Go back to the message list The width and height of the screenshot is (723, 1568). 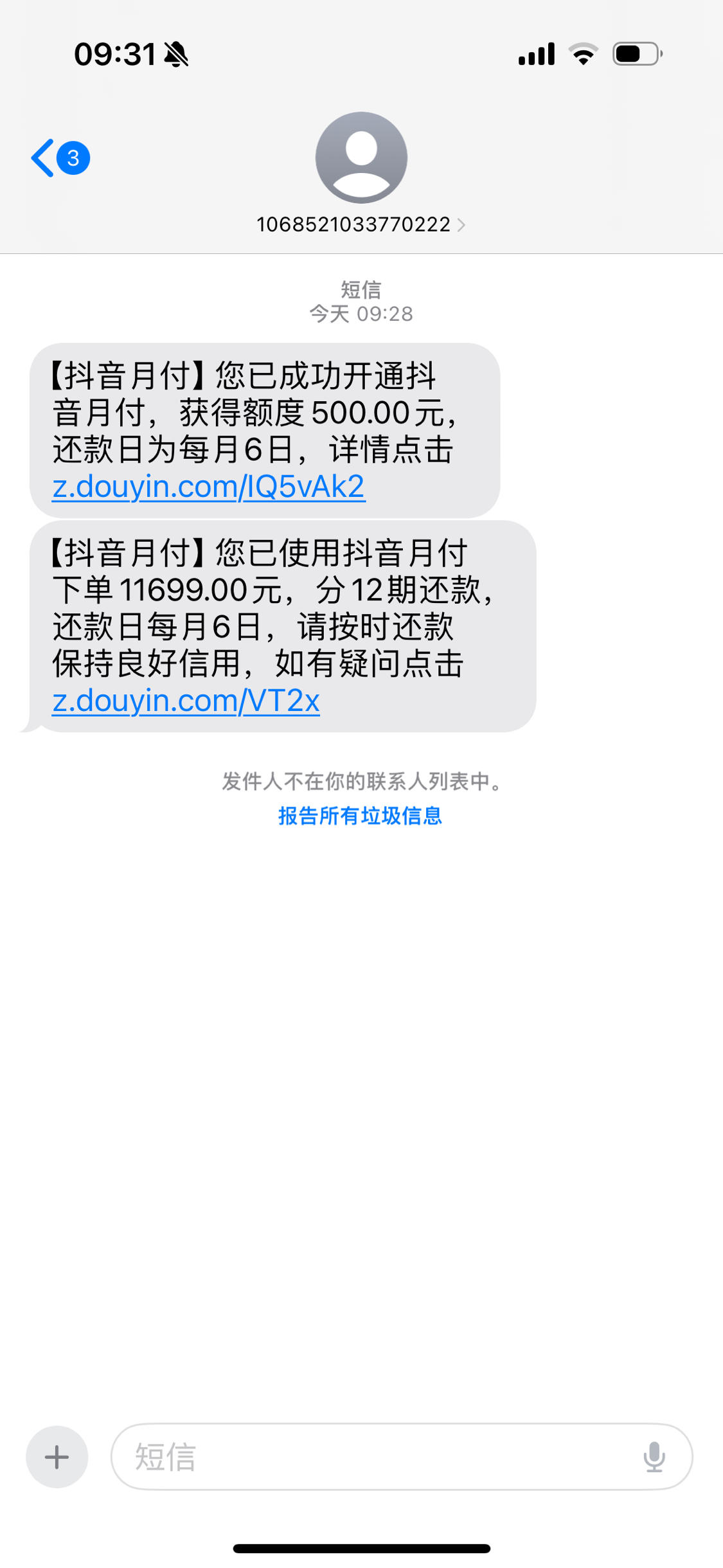60,158
